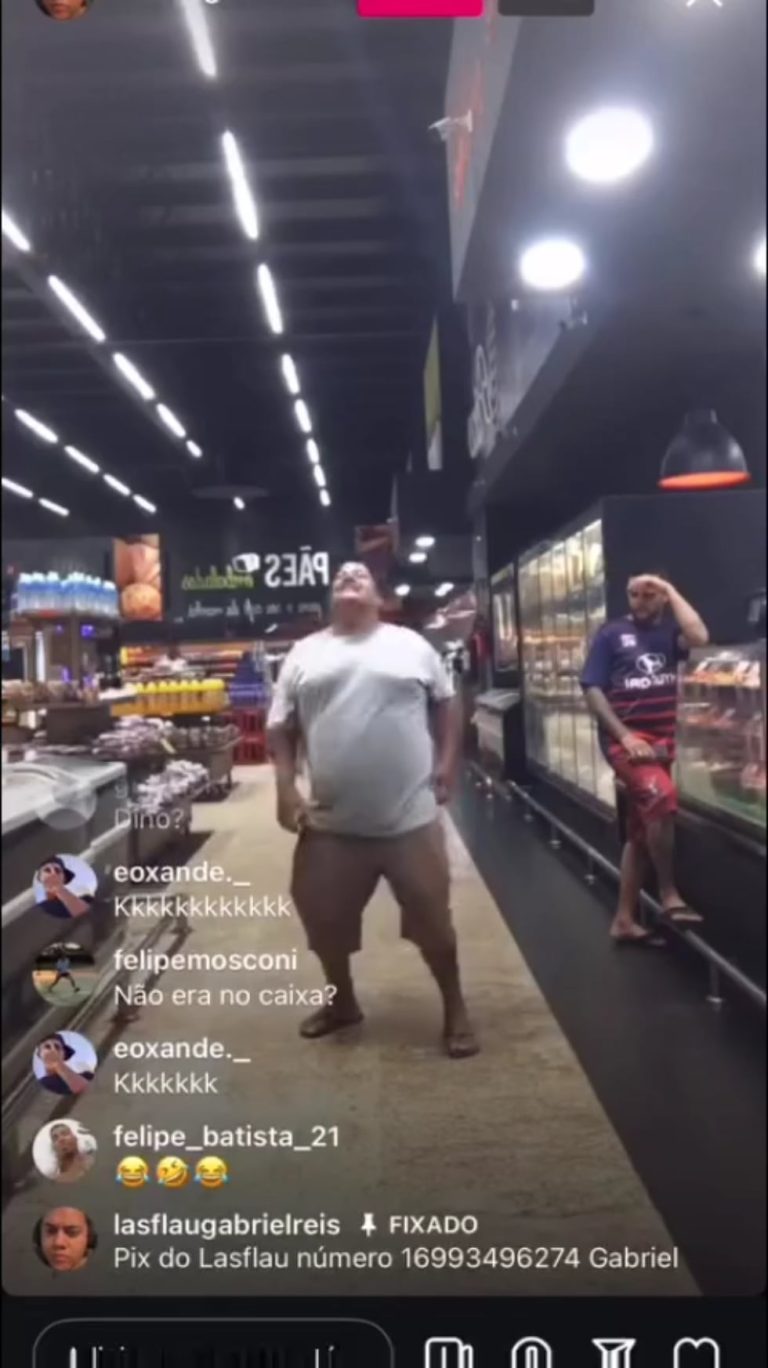This screenshot has height=1368, width=768.
Task: Open the host's profile picture
Action: (x=62, y=6)
